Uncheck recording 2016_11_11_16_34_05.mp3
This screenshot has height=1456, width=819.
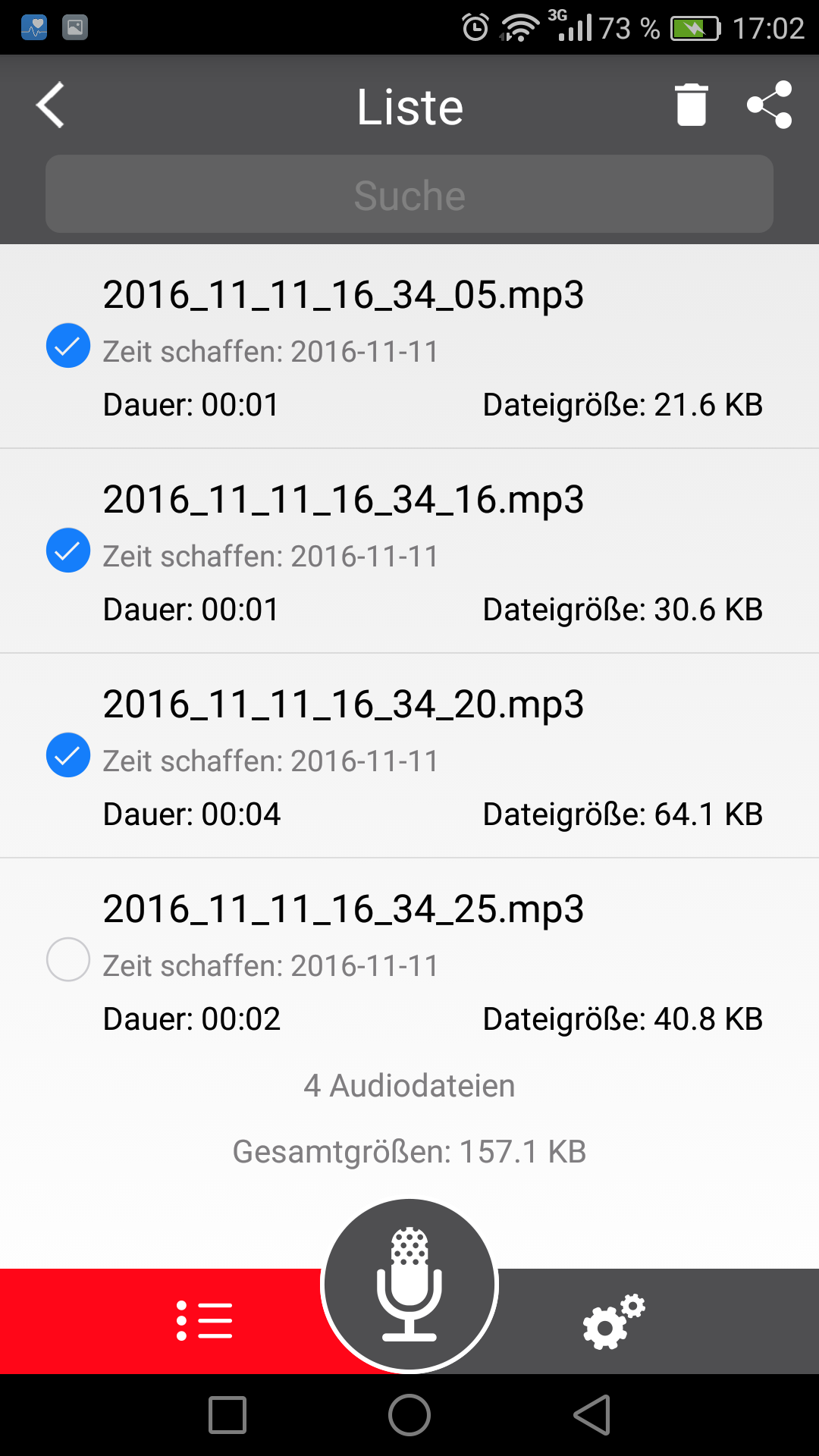[68, 346]
